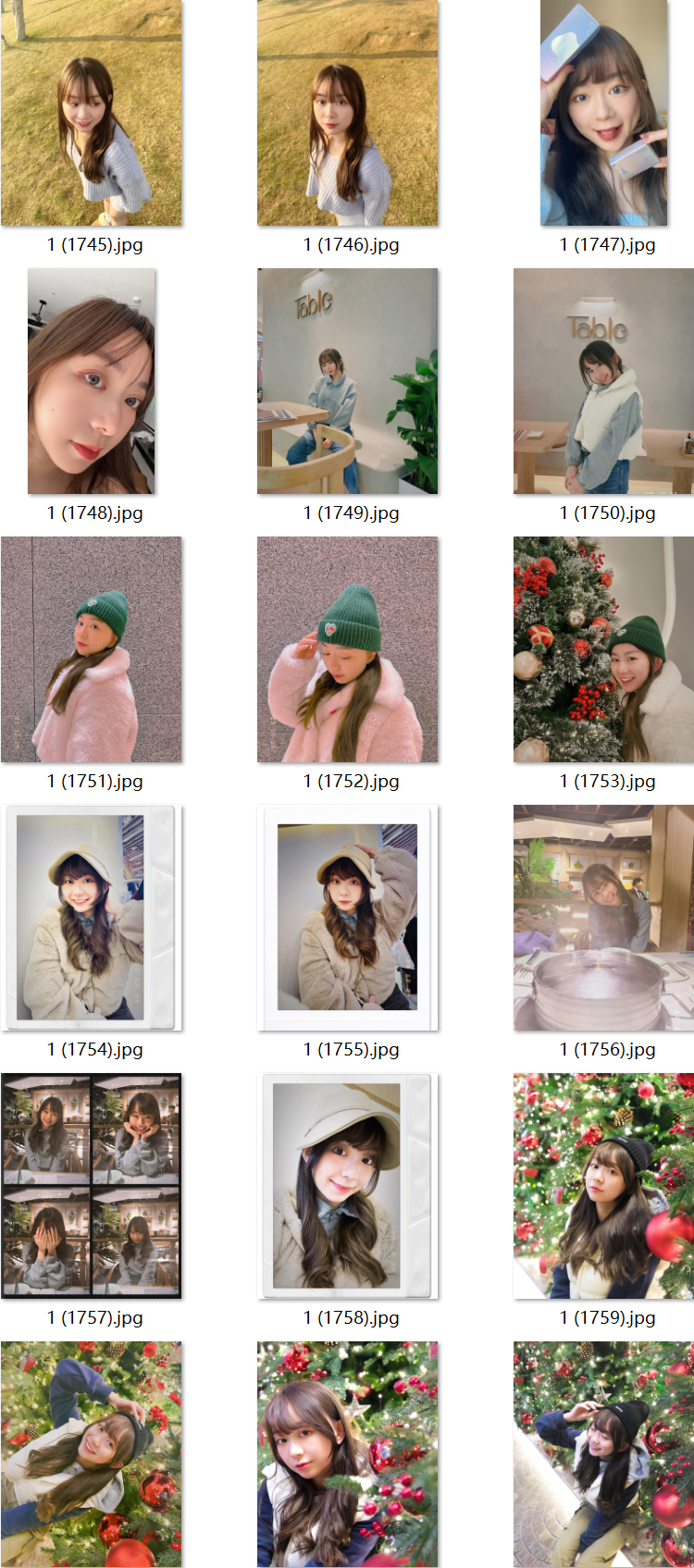Open the collage file 1 (1757).jpg
Screen dimensions: 694x1568
click(92, 1186)
